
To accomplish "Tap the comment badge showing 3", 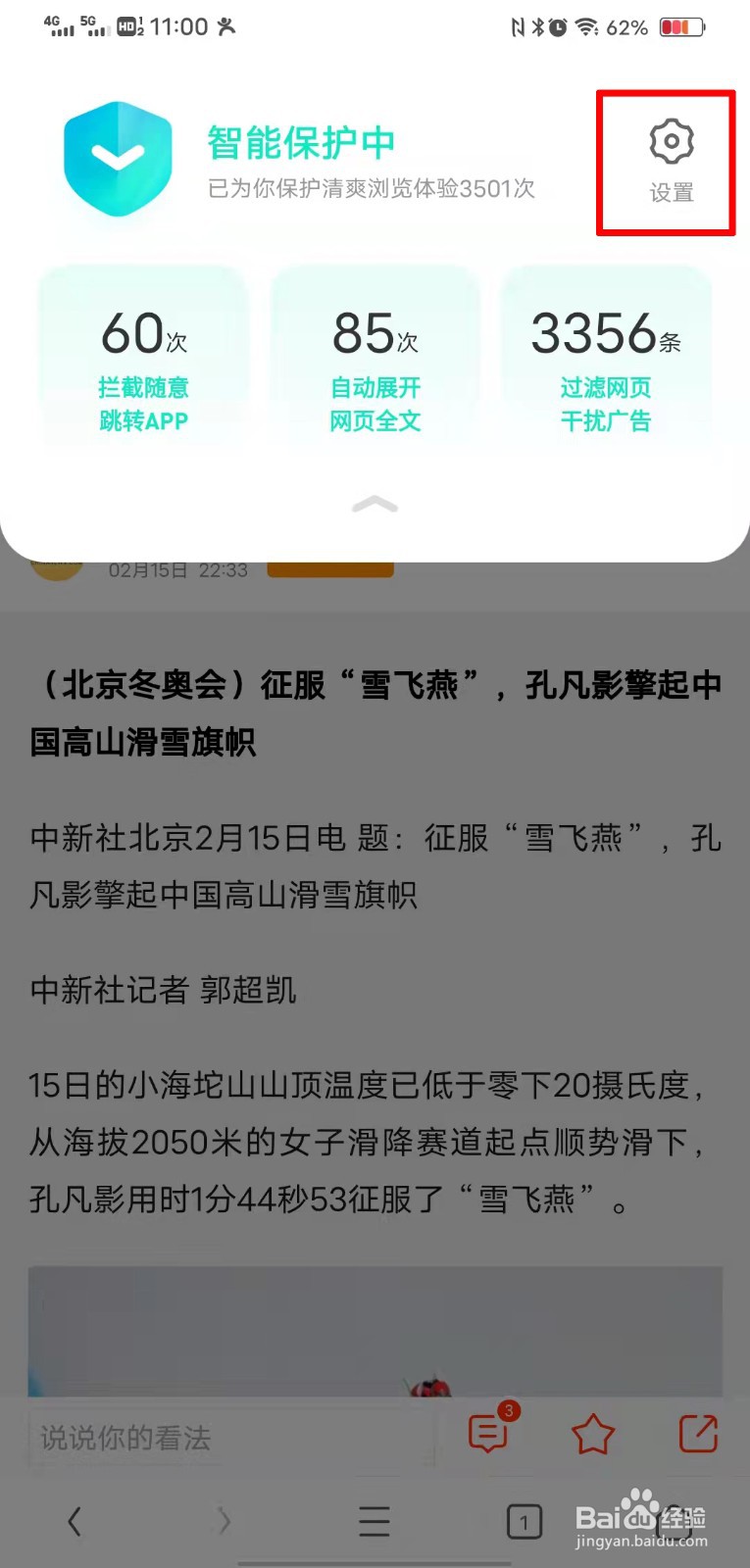I will (508, 1411).
